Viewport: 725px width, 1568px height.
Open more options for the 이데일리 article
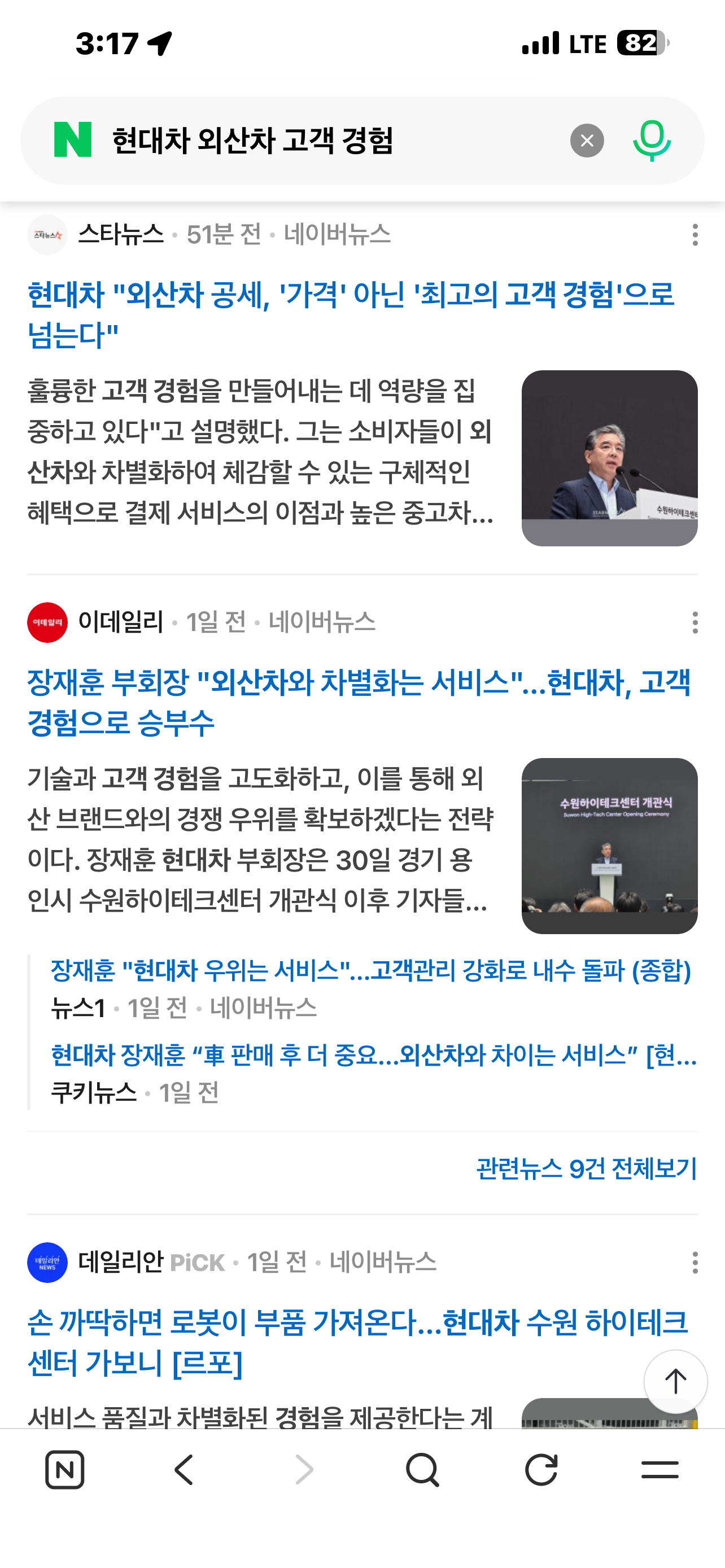[695, 623]
